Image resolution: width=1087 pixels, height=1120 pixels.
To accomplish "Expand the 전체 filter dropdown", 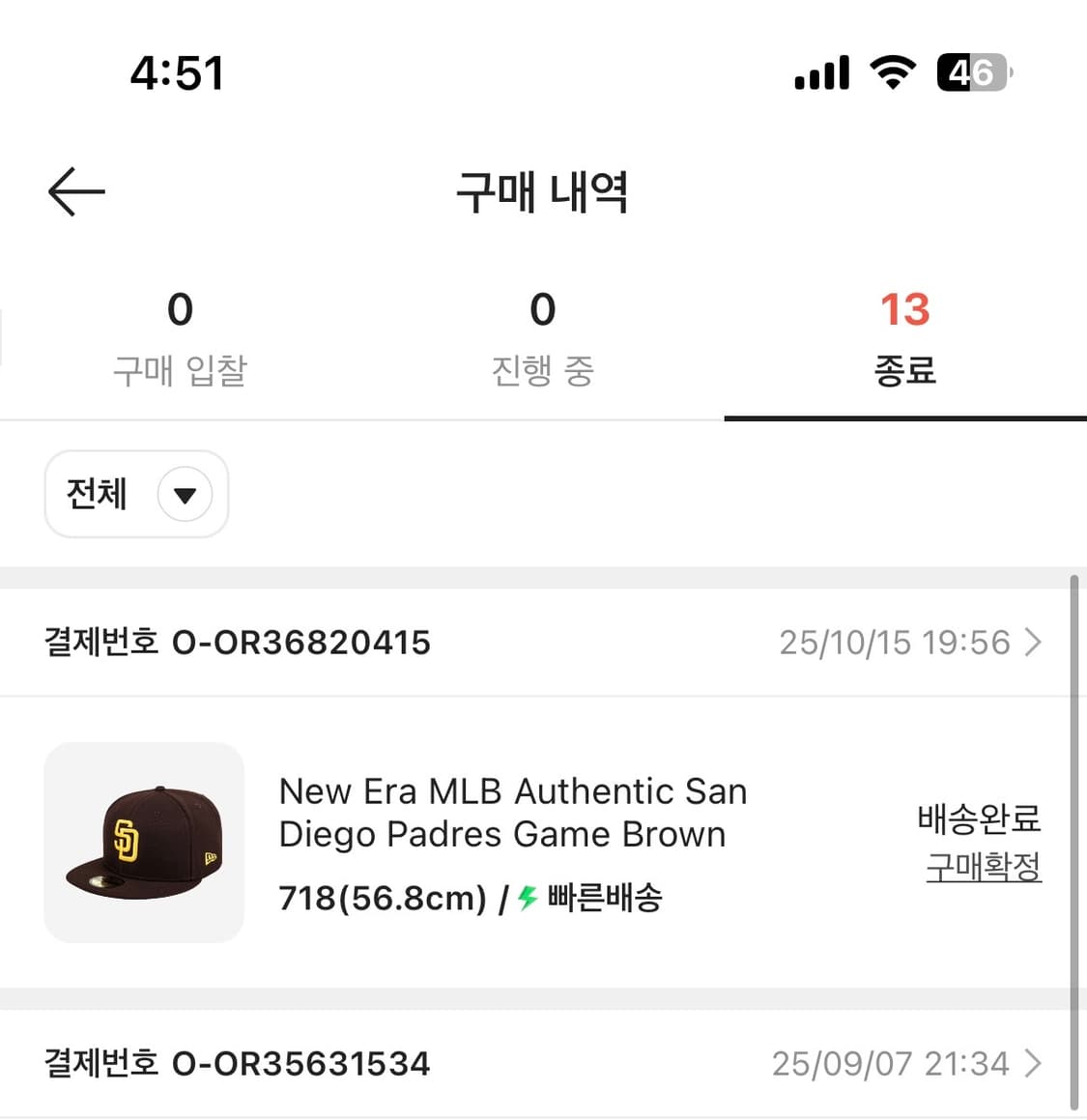I will coord(136,494).
